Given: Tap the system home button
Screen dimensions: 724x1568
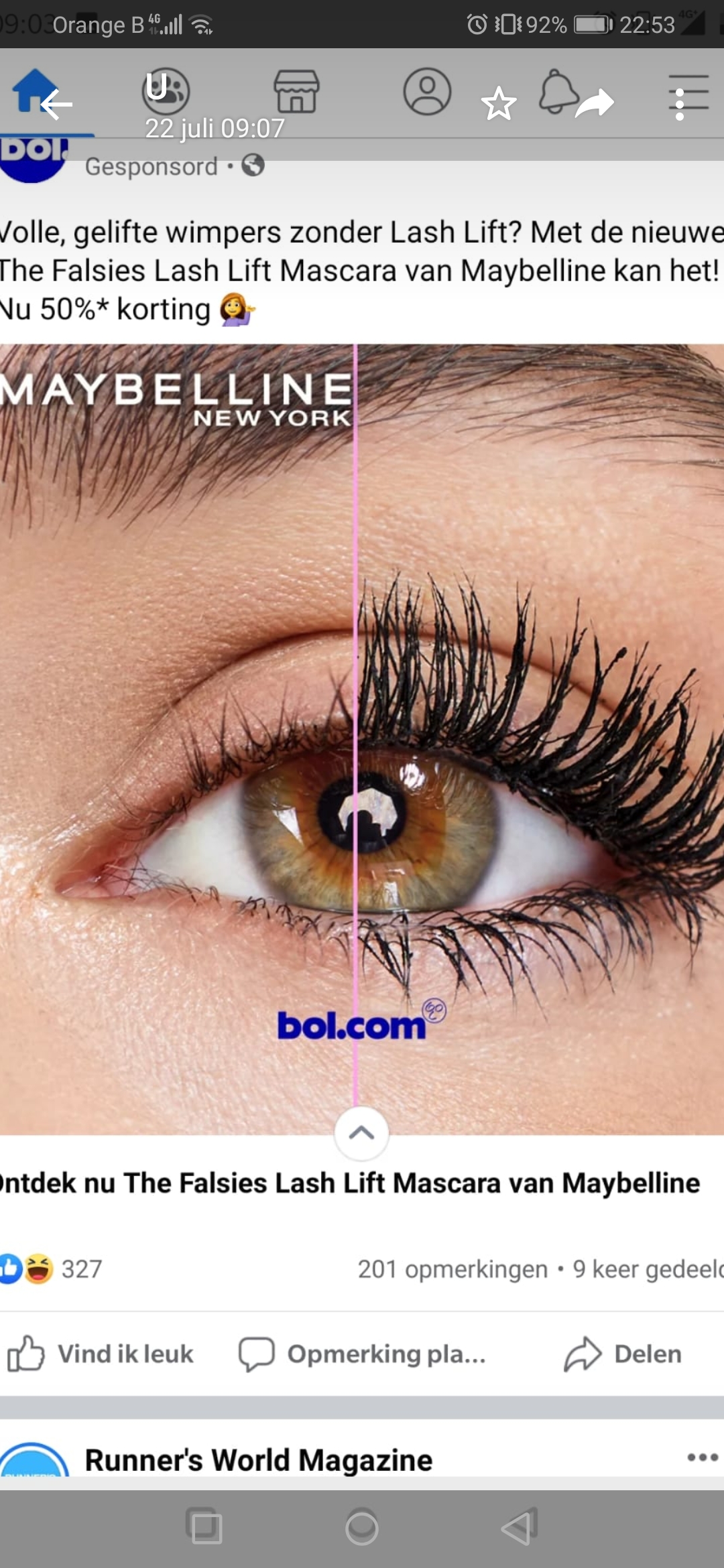Looking at the screenshot, I should pos(362,1528).
